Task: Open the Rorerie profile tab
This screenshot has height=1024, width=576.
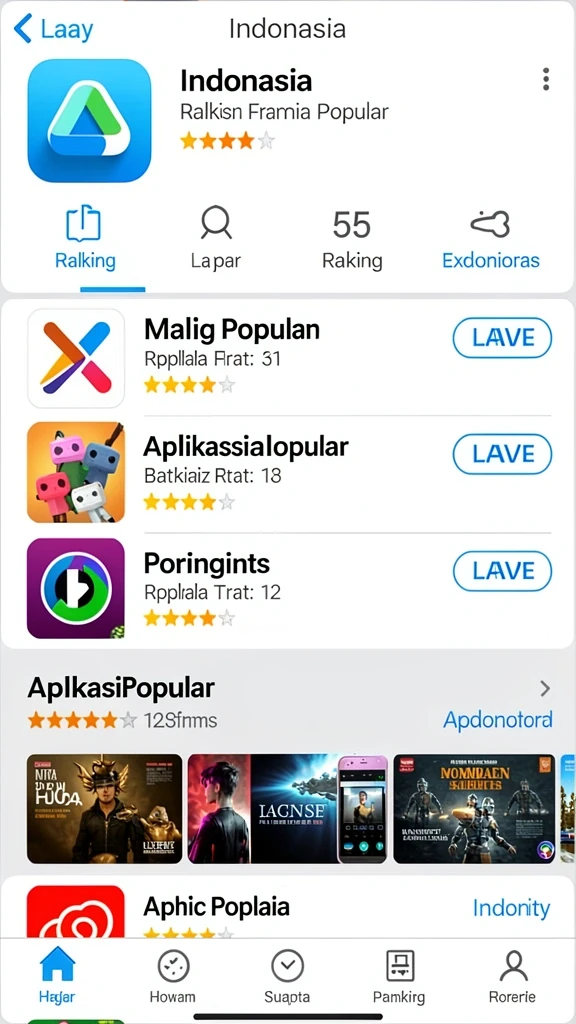Action: pos(513,976)
